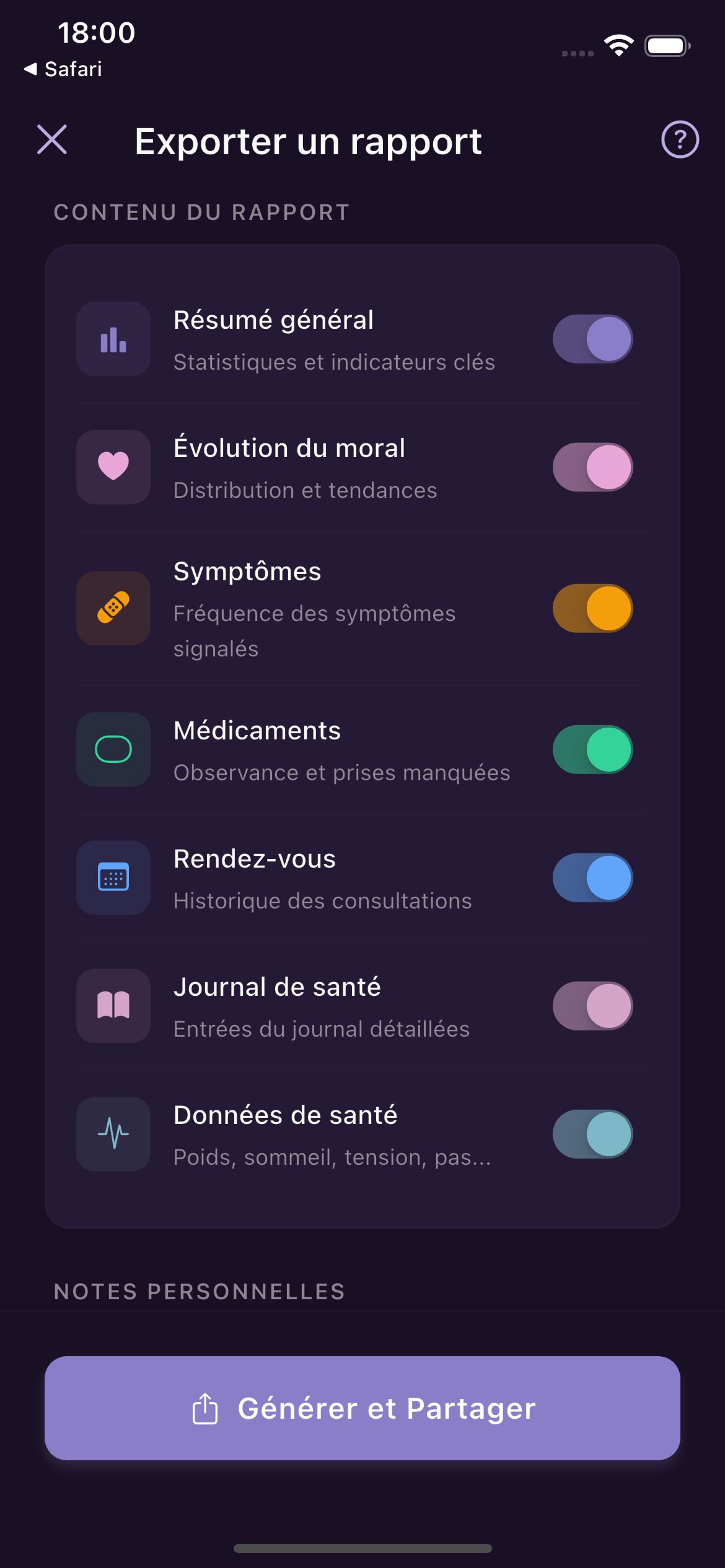The width and height of the screenshot is (725, 1568).
Task: Tap Générer et Partager button
Action: (362, 1408)
